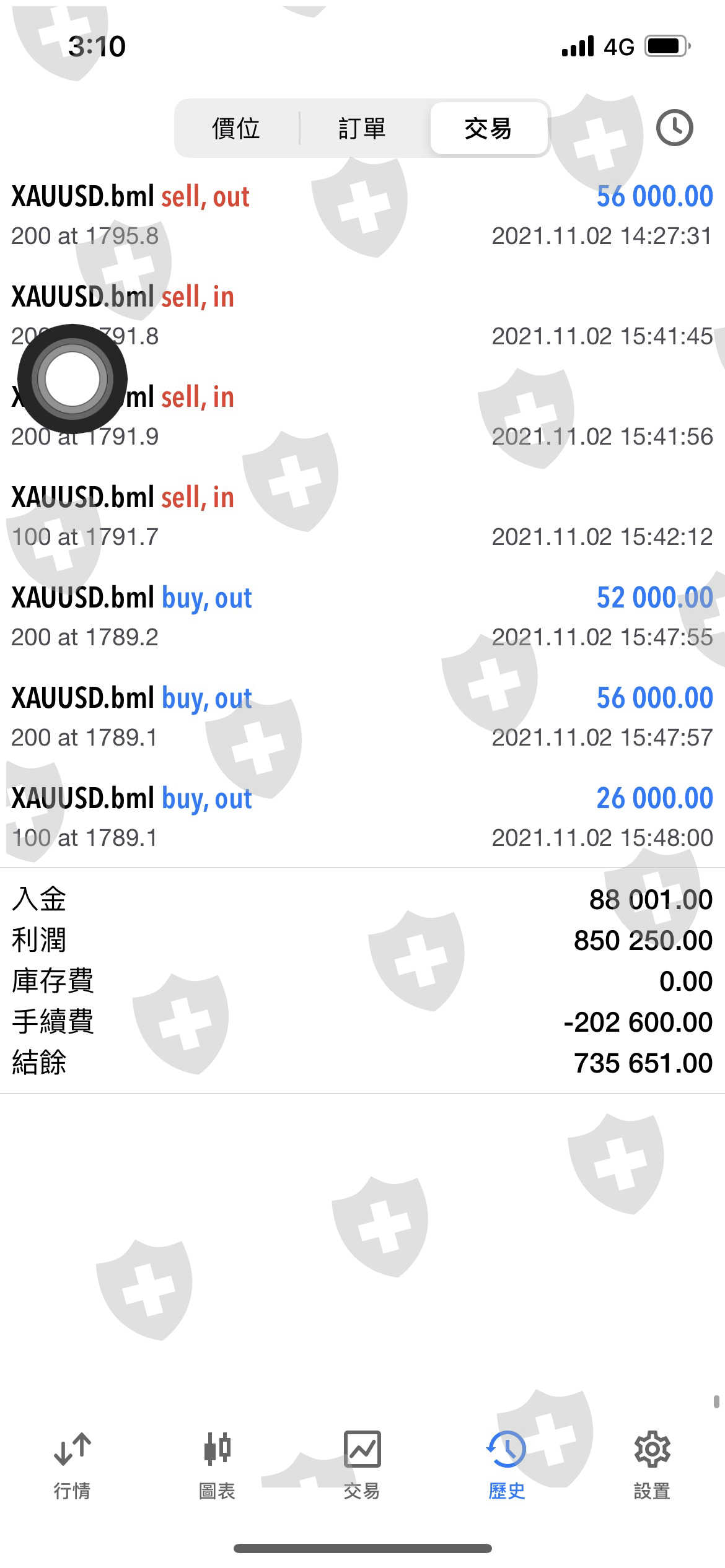
Task: Go to the 行情 tab
Action: coord(72,1465)
